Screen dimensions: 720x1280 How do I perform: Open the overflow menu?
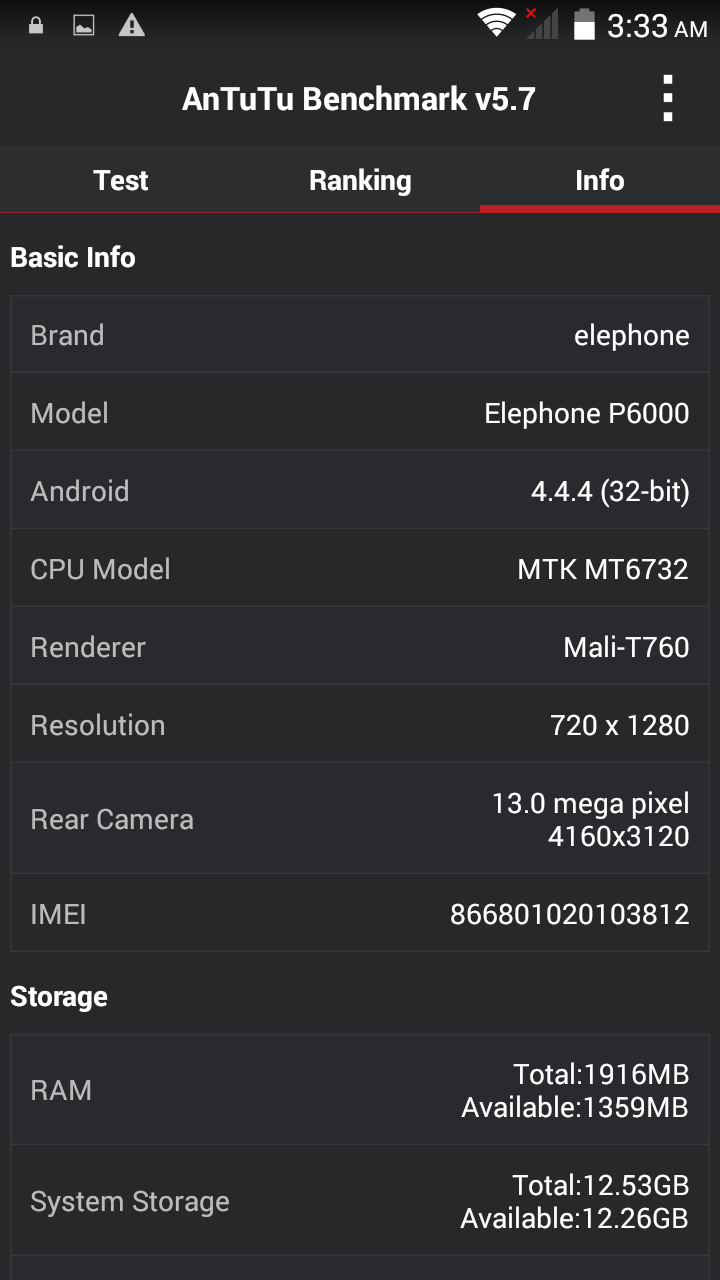[668, 99]
